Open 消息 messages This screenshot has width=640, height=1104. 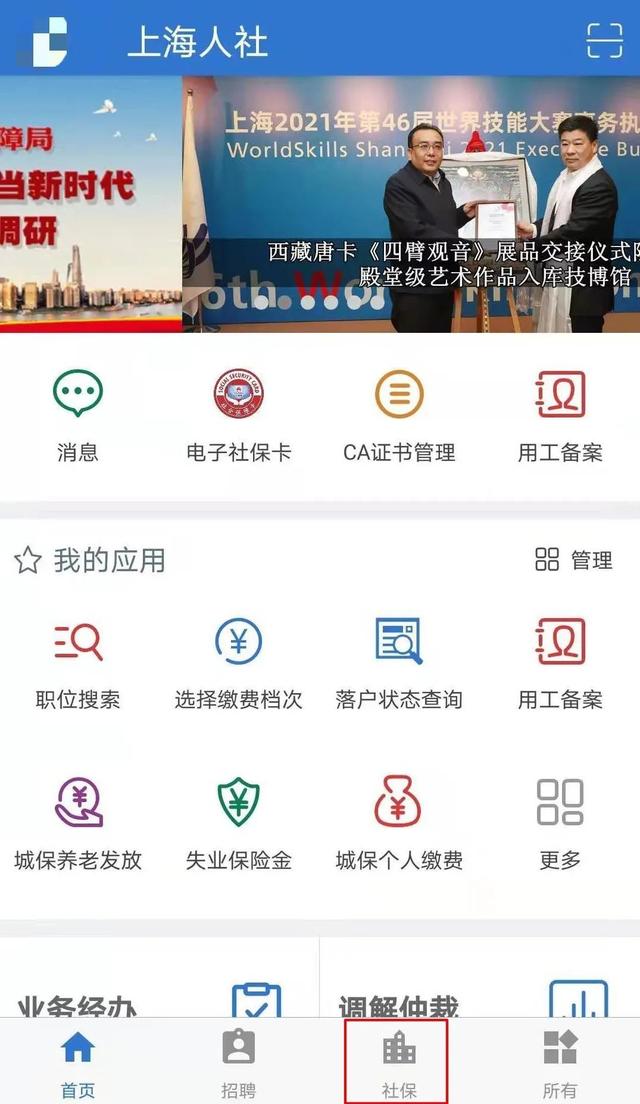tap(77, 415)
